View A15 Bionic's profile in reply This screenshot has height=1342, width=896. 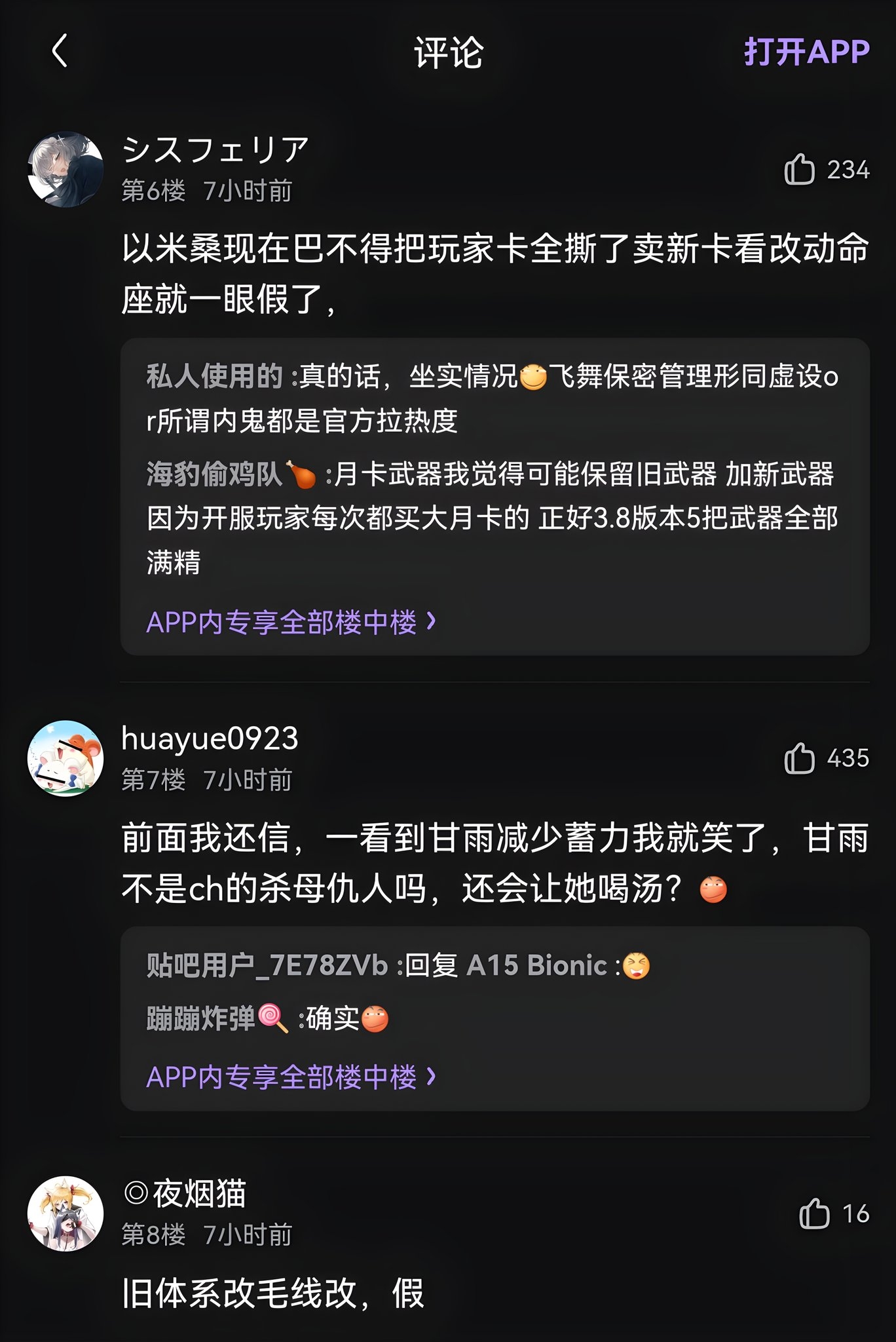tap(536, 965)
